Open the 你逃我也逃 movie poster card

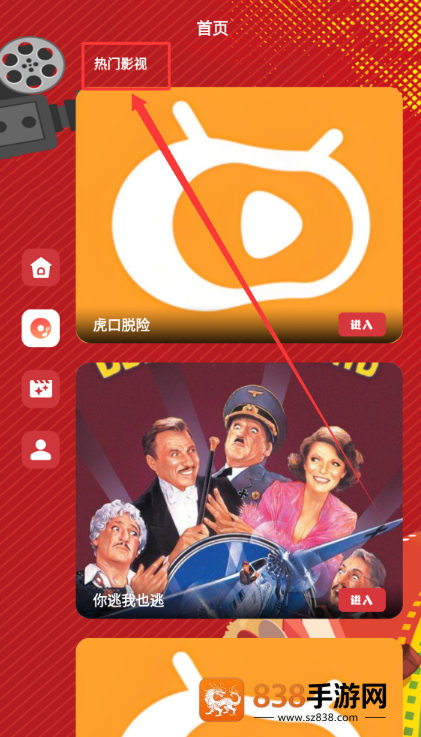point(239,490)
